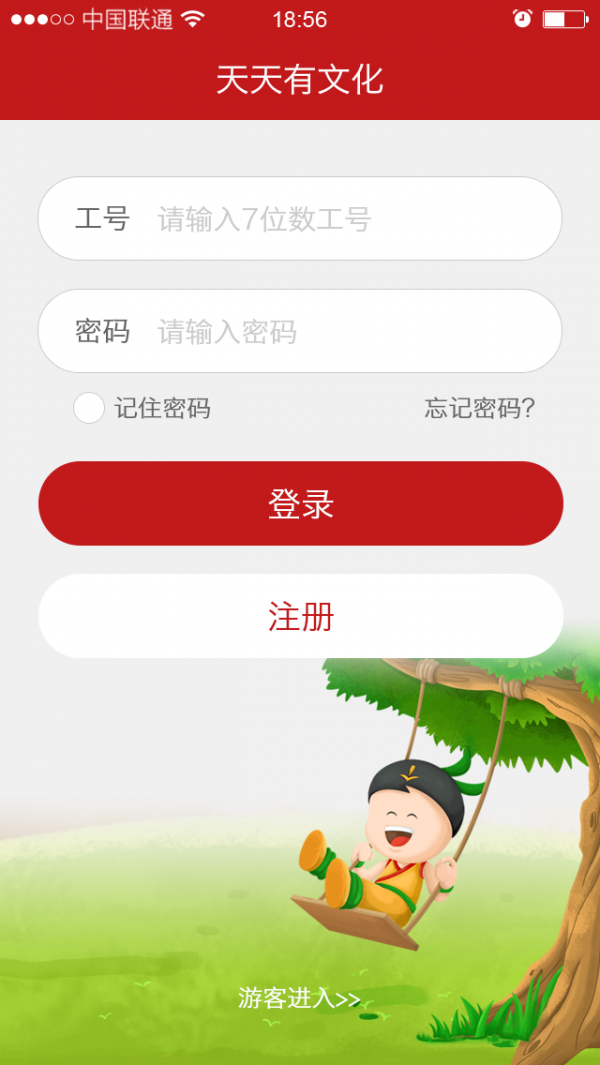Enter as guest via 游客进入>>
The height and width of the screenshot is (1065, 600).
[x=299, y=997]
